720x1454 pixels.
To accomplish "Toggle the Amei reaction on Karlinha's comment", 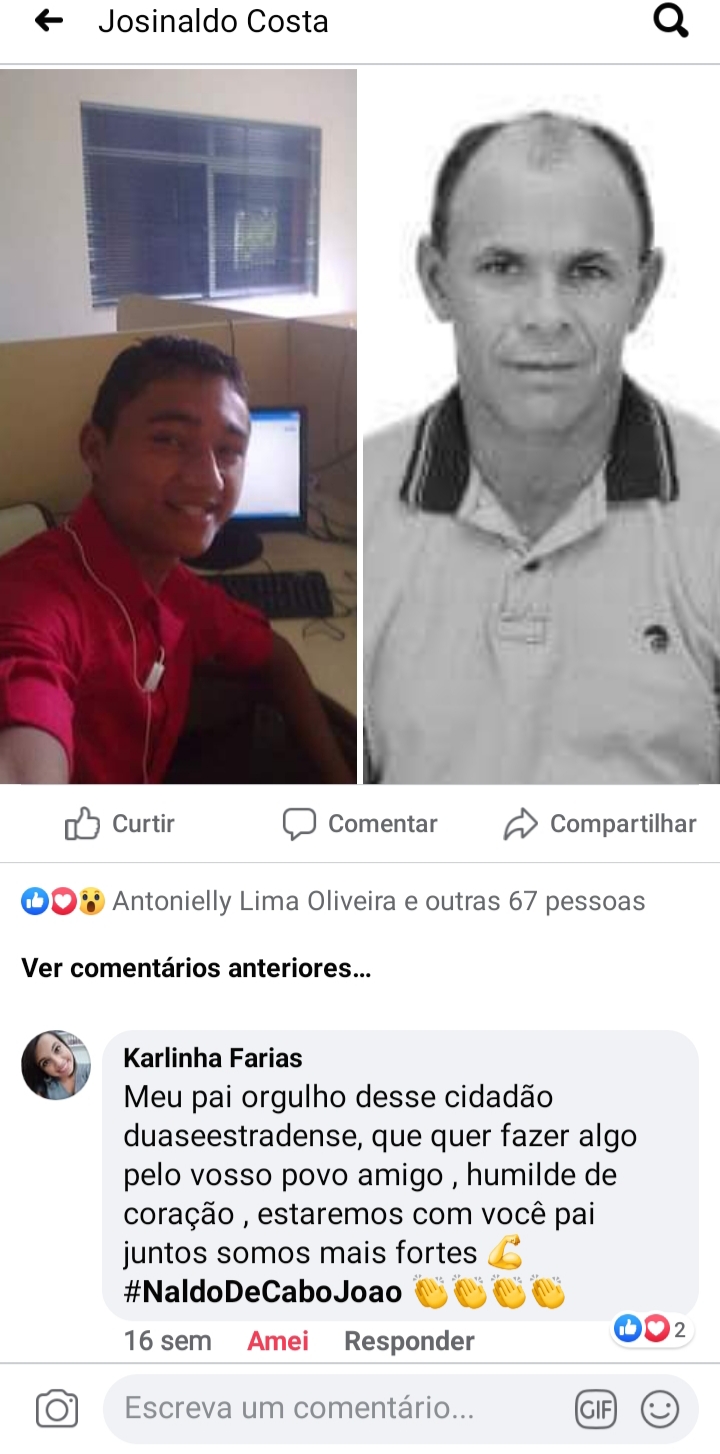I will tap(278, 1341).
